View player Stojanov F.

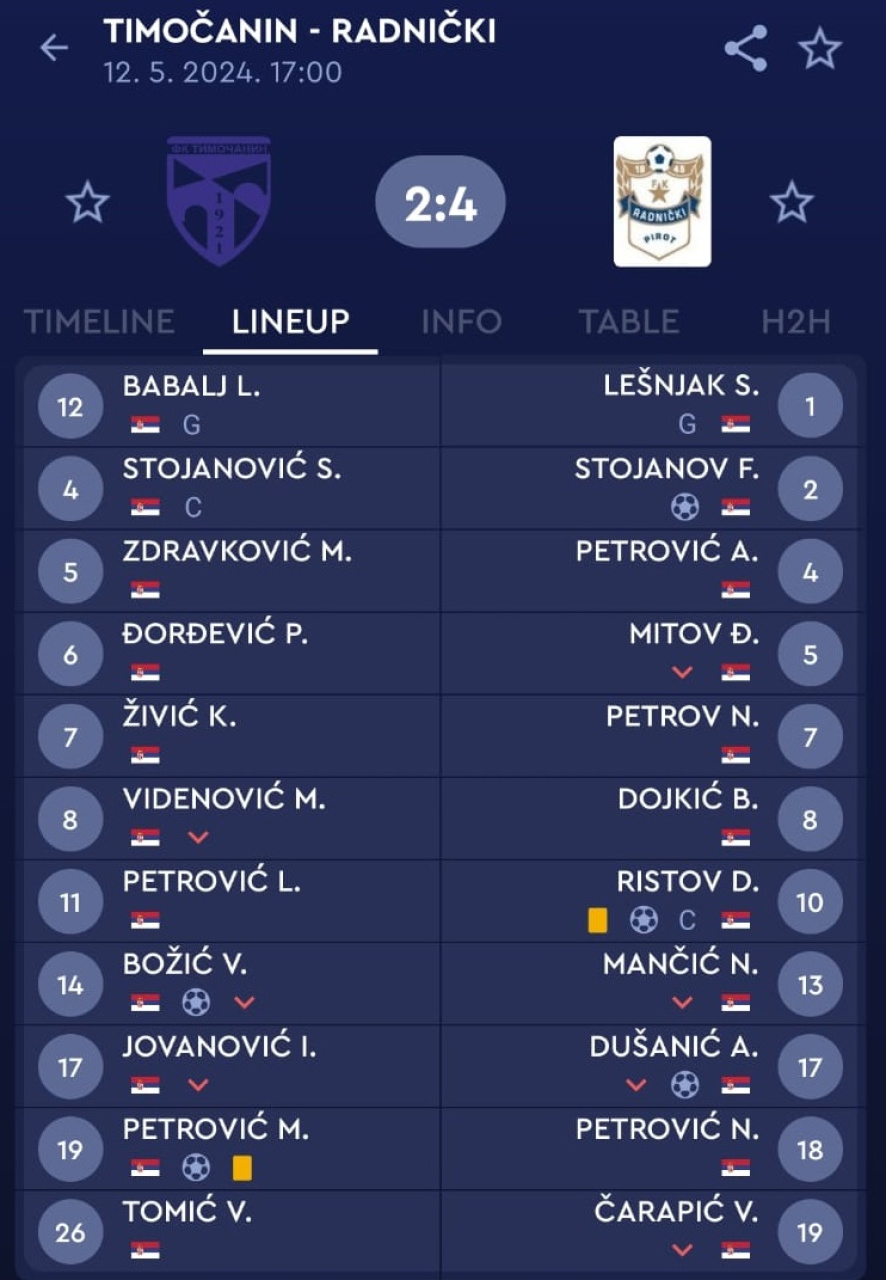666,469
